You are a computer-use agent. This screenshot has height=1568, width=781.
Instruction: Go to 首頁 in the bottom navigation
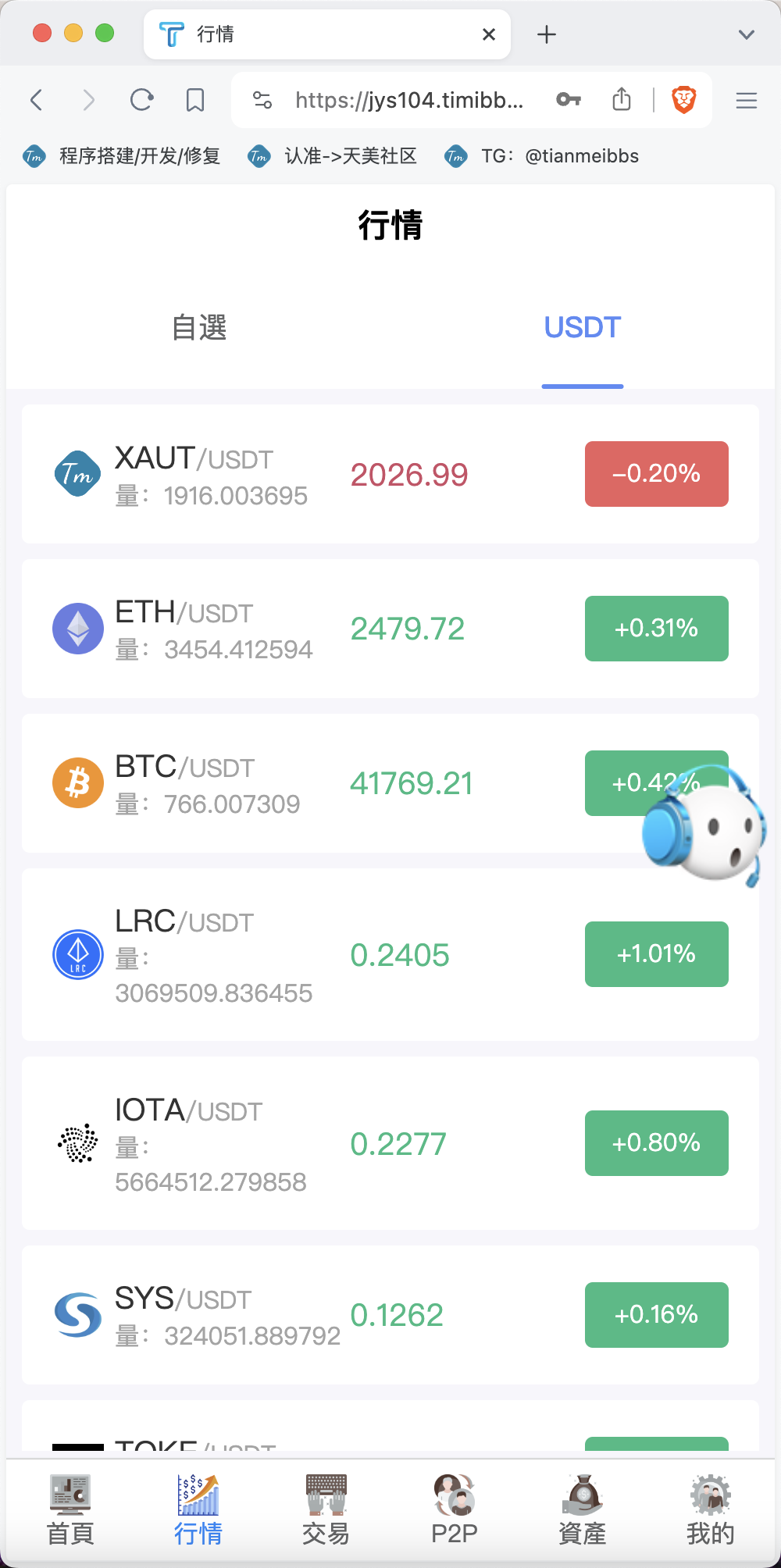[70, 1510]
